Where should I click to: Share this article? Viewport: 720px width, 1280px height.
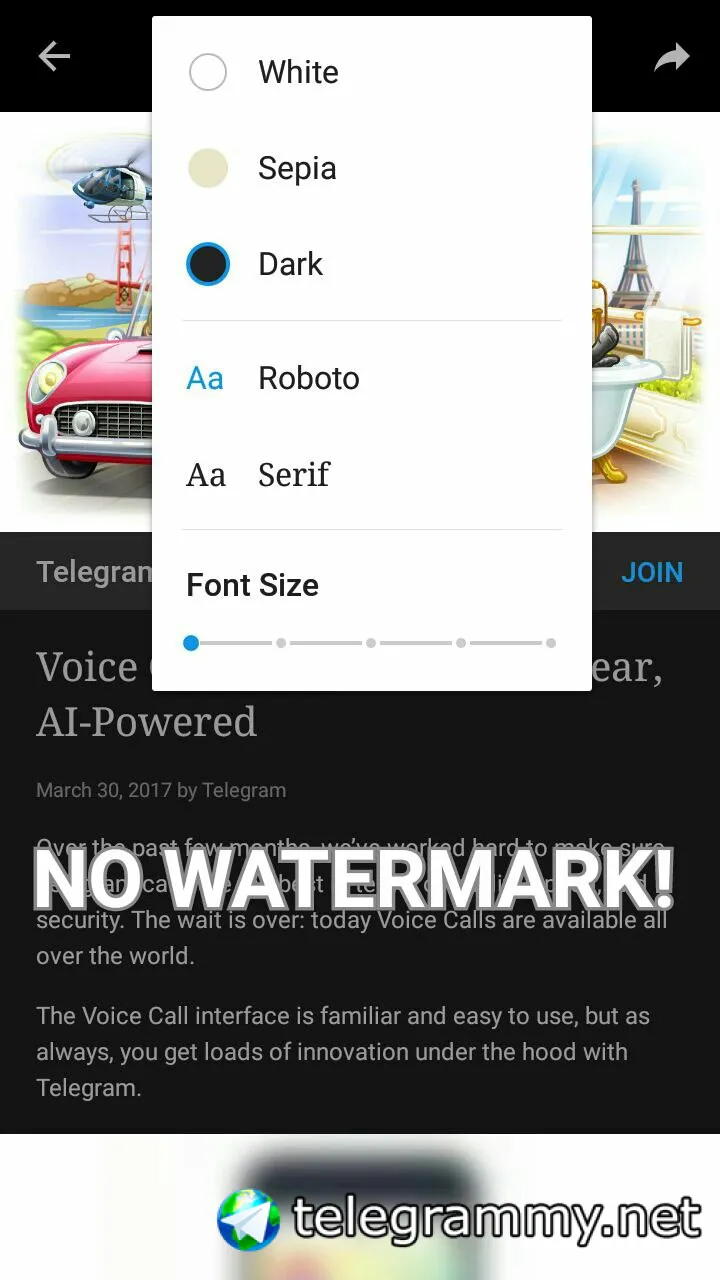coord(672,57)
